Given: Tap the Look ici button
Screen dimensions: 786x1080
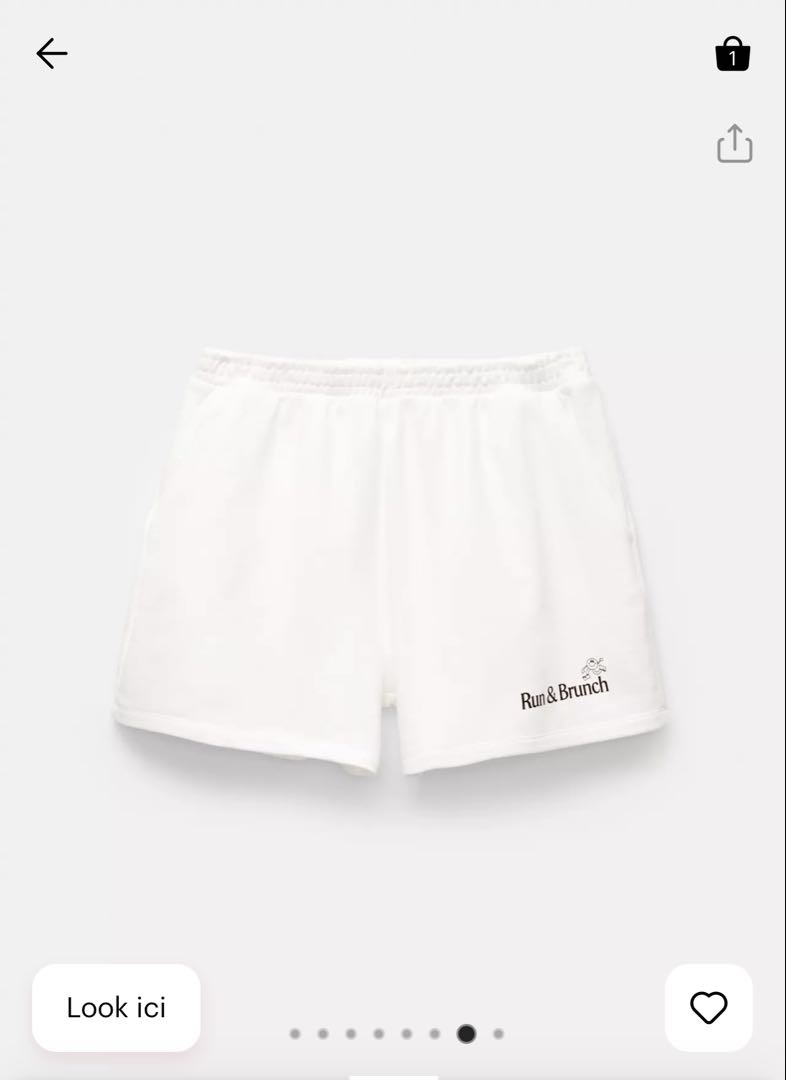Looking at the screenshot, I should (x=116, y=1007).
